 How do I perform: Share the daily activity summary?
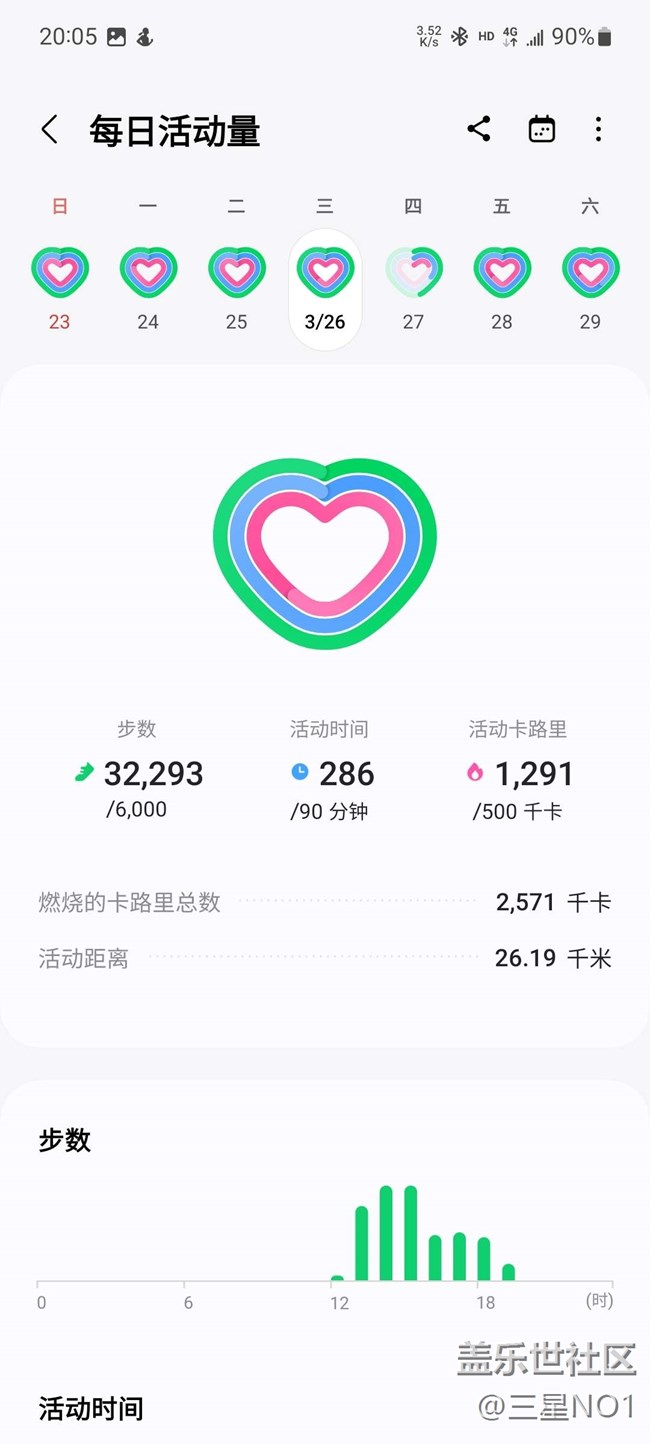479,129
